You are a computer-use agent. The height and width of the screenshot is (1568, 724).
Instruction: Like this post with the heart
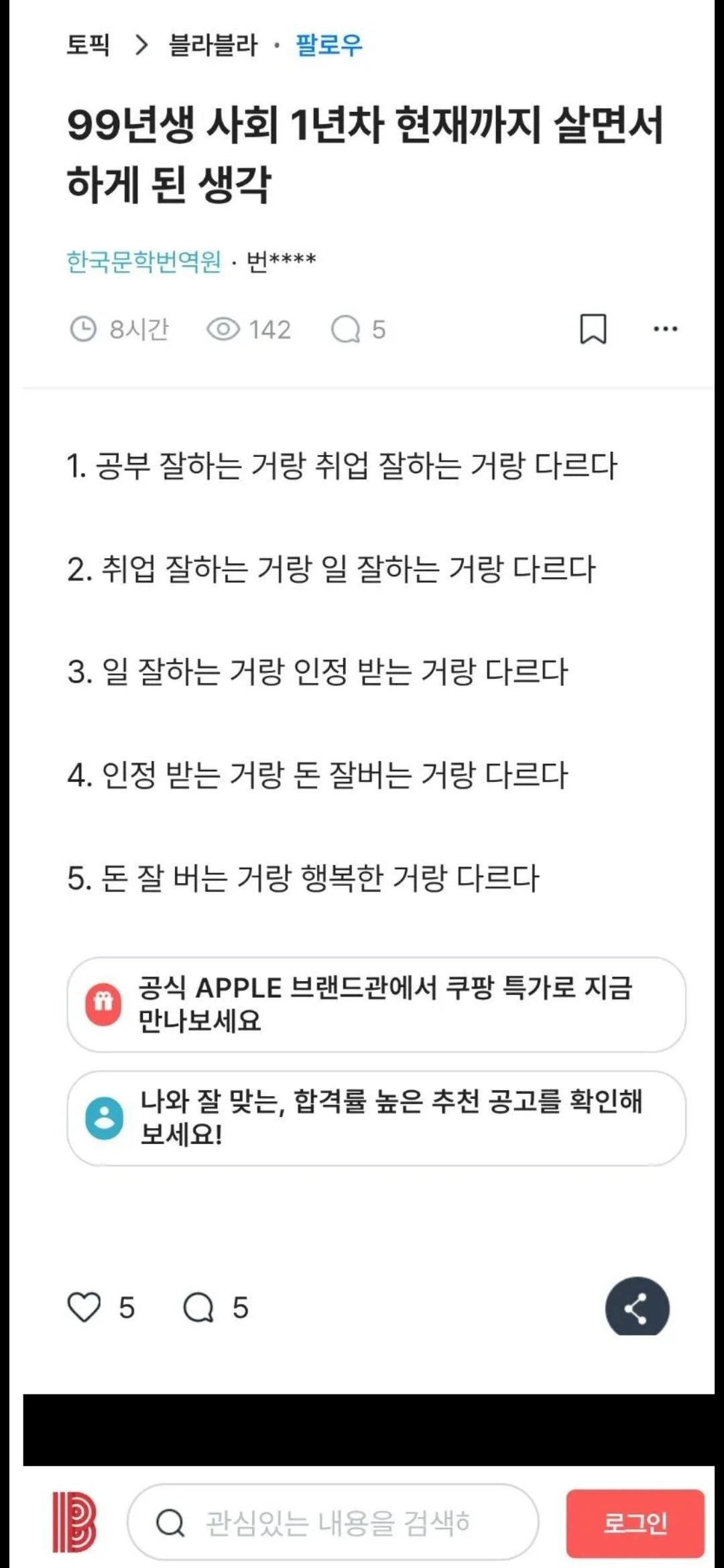(84, 1307)
